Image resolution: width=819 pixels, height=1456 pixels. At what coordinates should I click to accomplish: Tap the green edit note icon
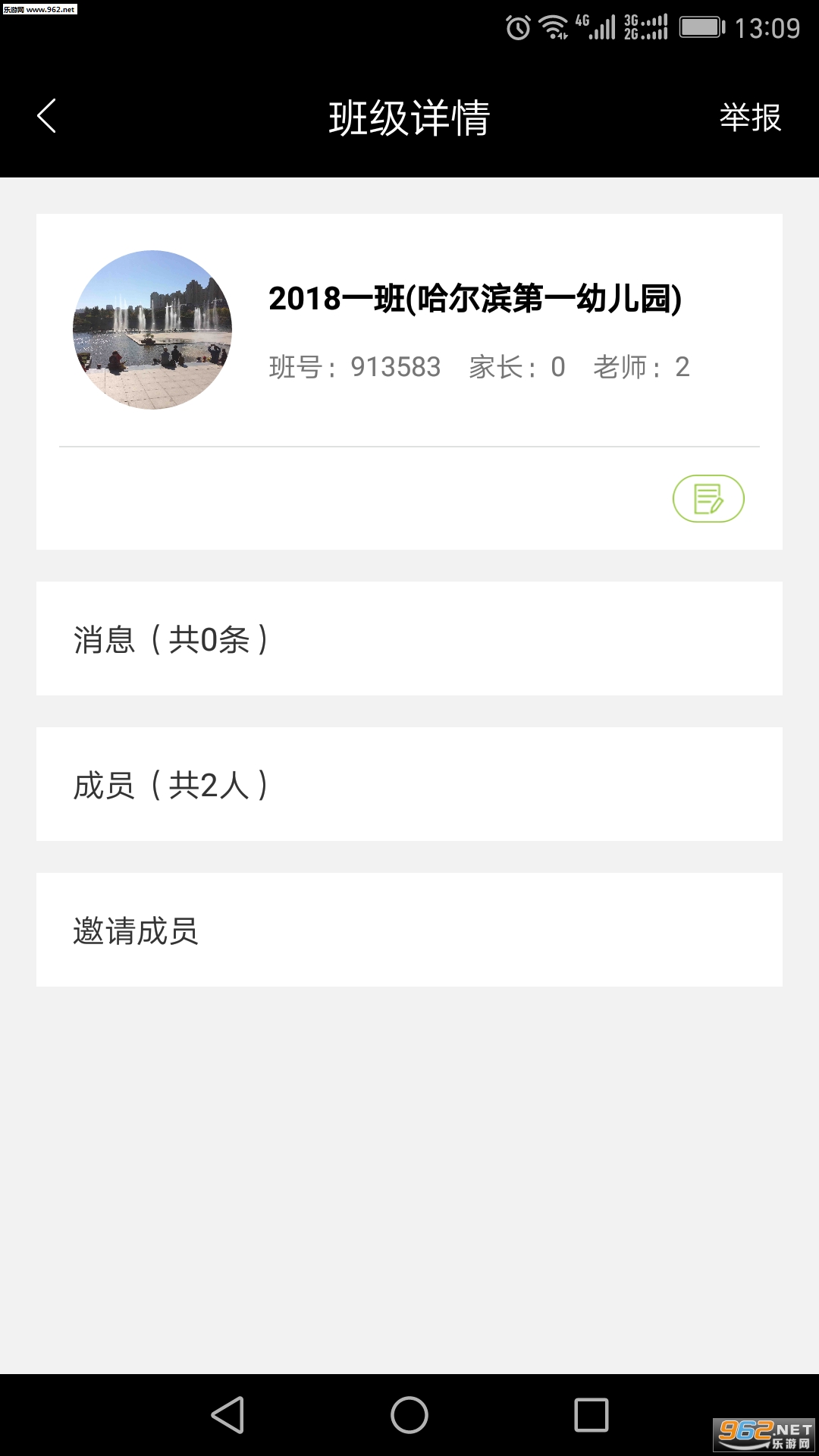[708, 498]
